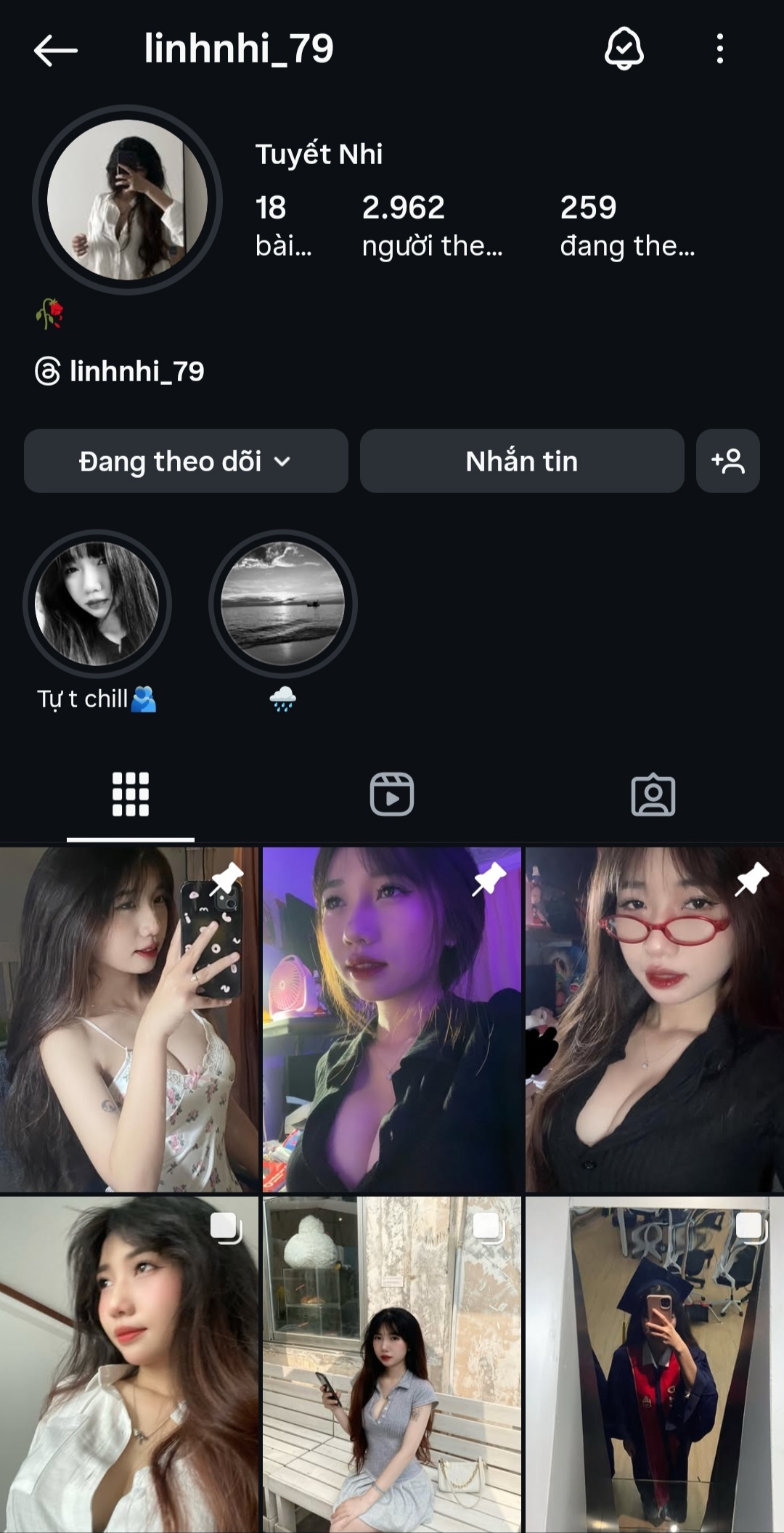View the 2.962 followers list
This screenshot has width=784, height=1533.
coord(432,226)
